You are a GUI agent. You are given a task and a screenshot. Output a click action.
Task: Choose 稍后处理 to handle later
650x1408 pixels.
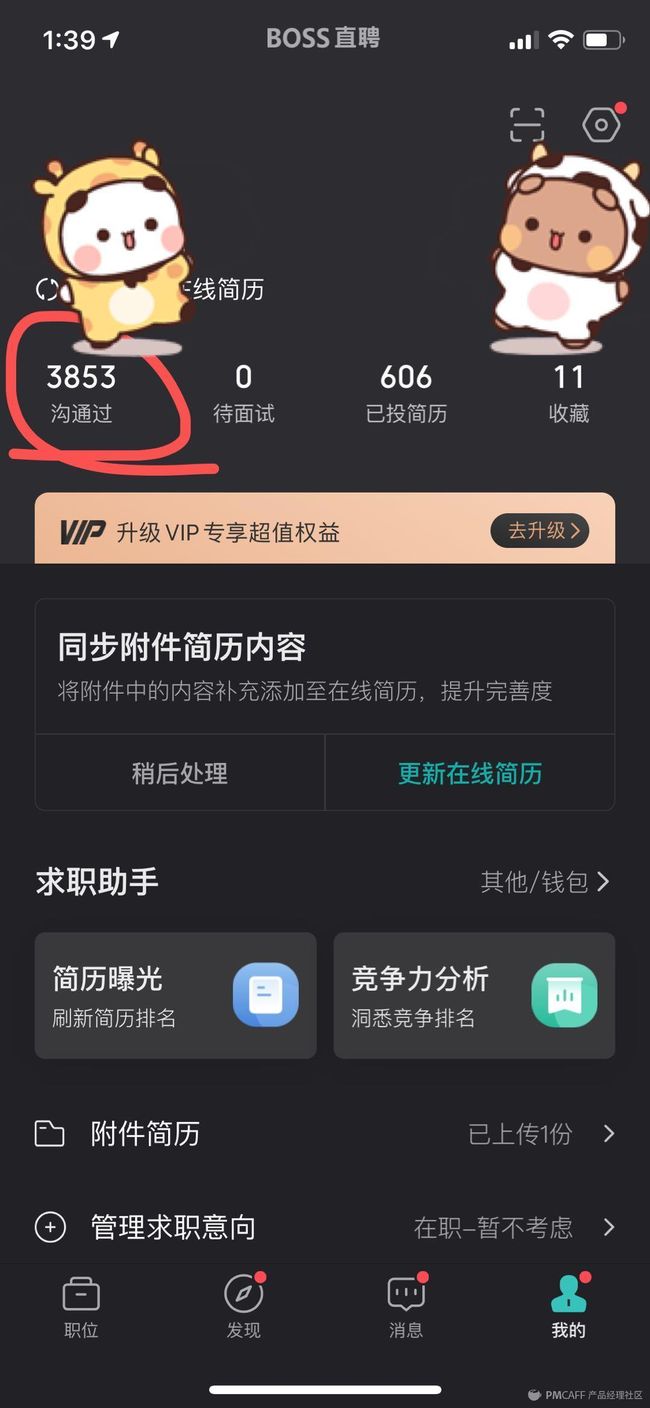180,773
